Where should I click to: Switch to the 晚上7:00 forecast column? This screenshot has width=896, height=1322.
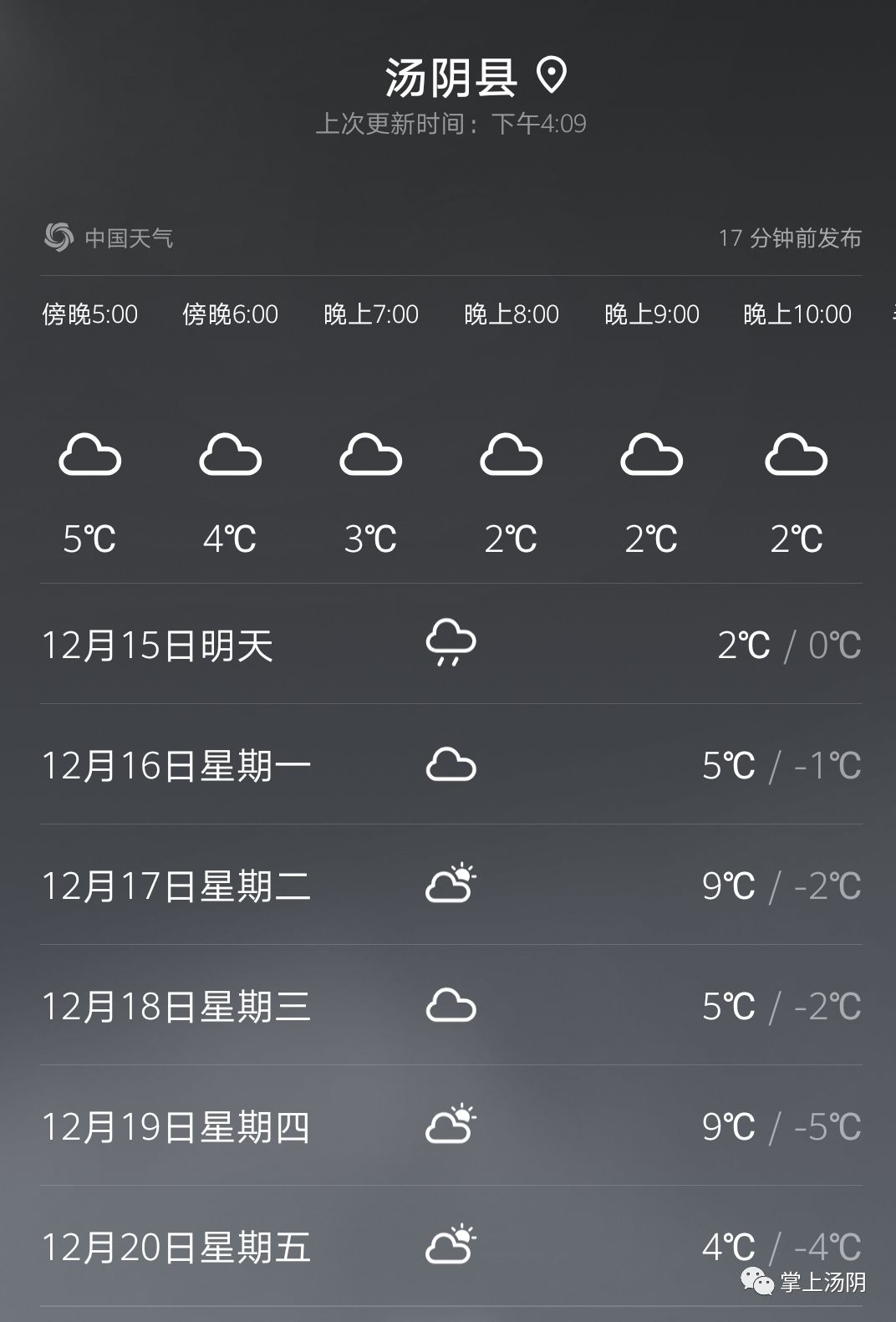click(x=371, y=315)
